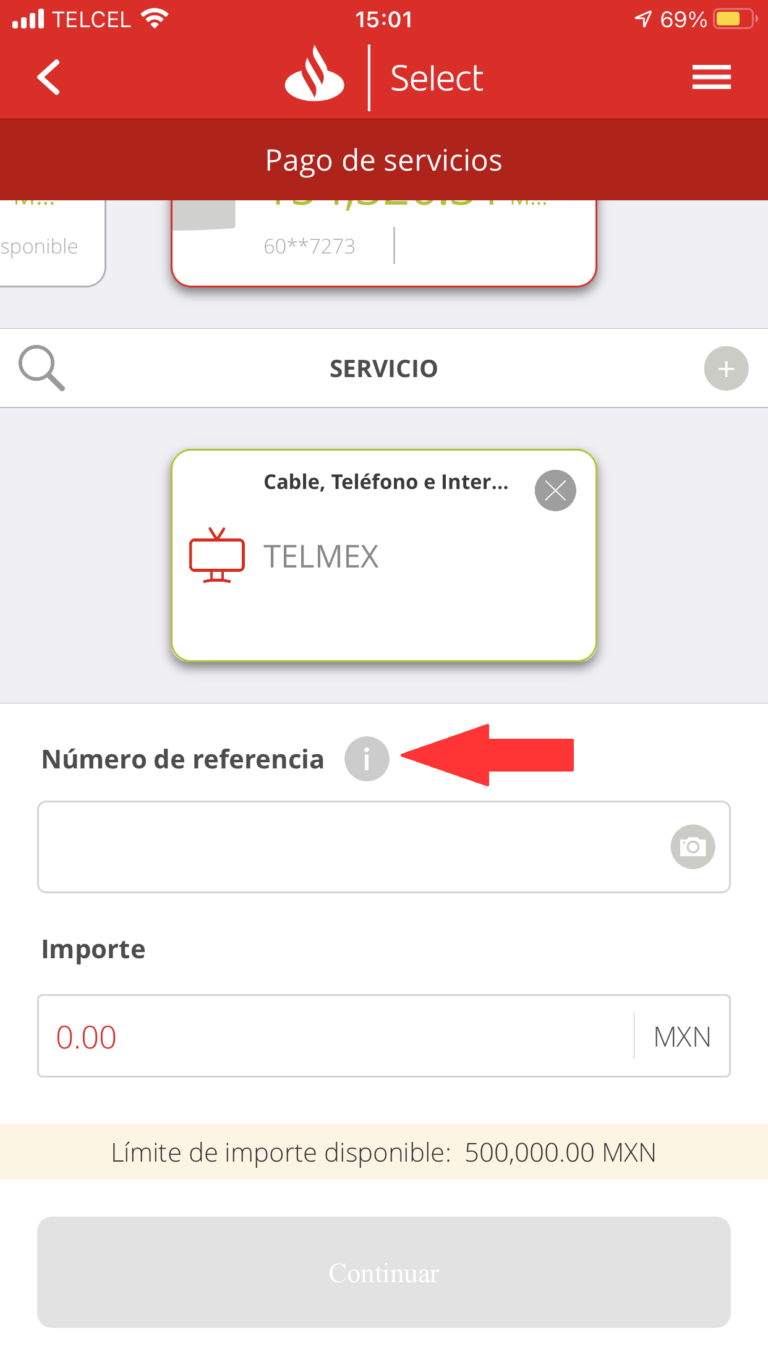The height and width of the screenshot is (1365, 768).
Task: Go back with the top-left arrow
Action: click(x=49, y=78)
